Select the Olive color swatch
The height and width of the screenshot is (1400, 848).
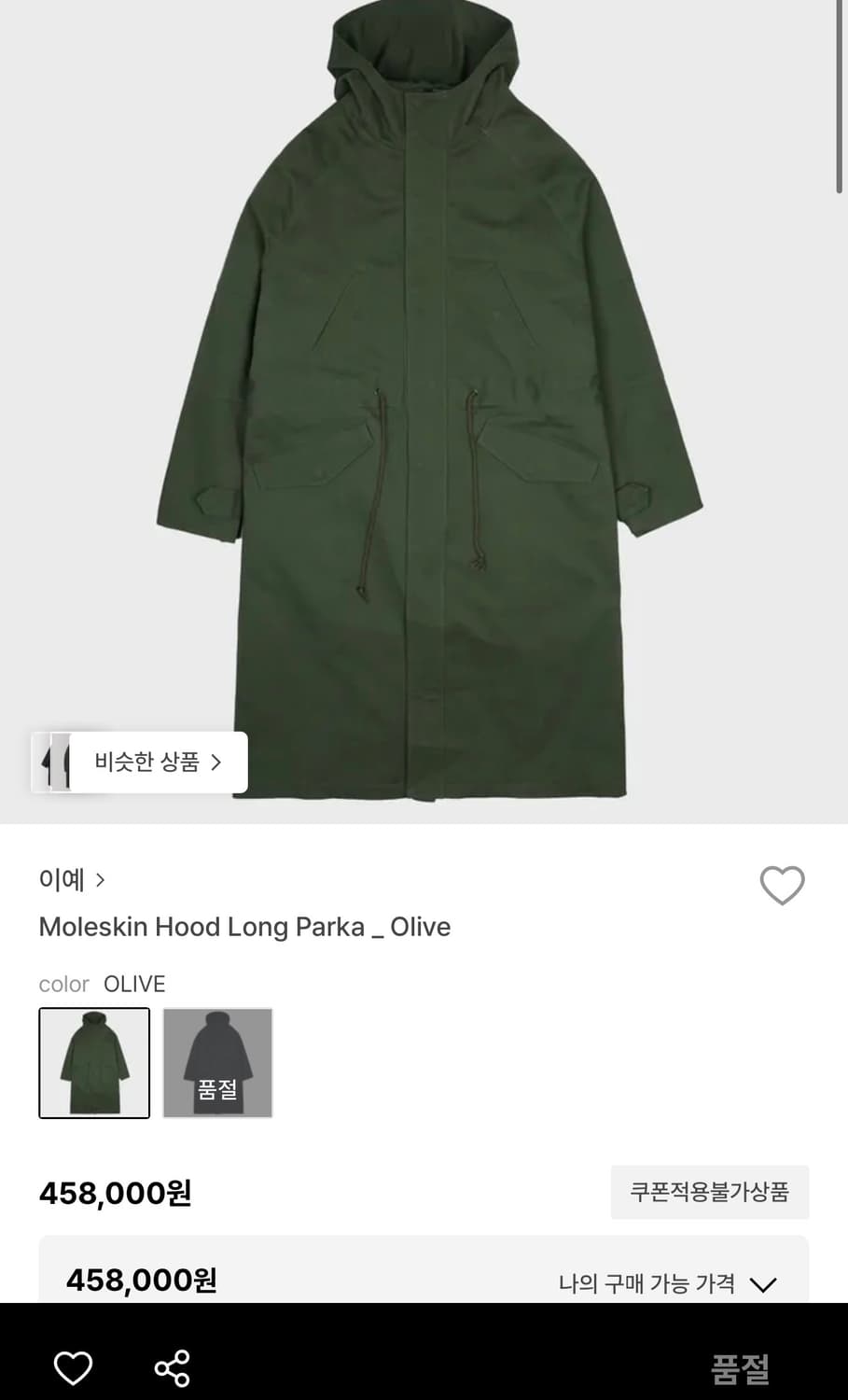coord(93,1063)
